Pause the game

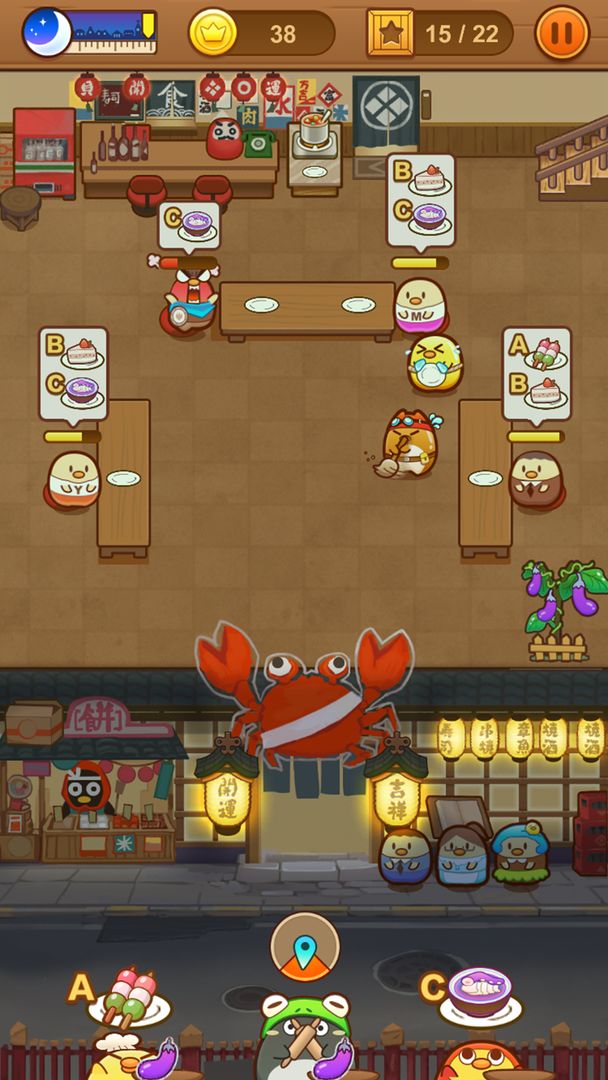(x=562, y=33)
